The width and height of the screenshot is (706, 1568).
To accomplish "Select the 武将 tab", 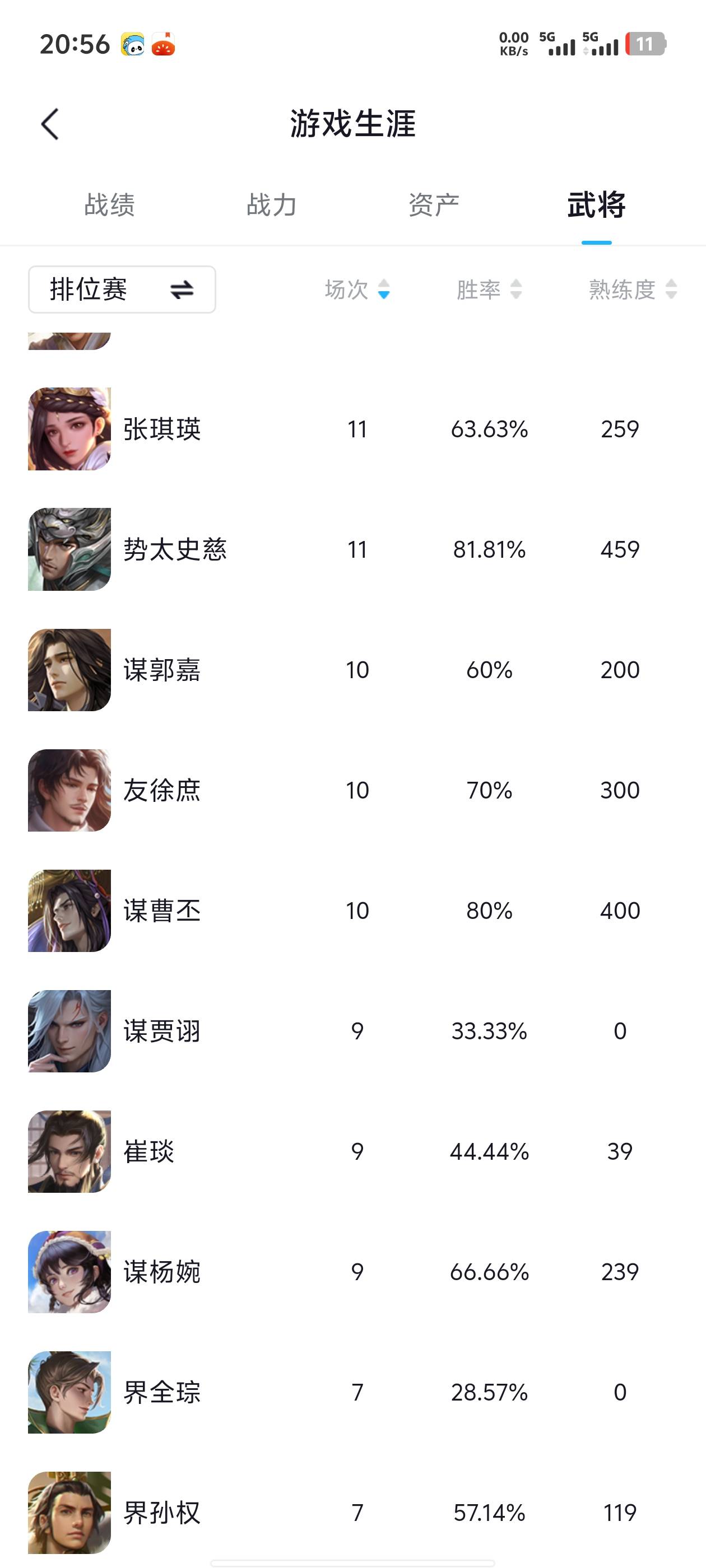I will pyautogui.click(x=596, y=204).
